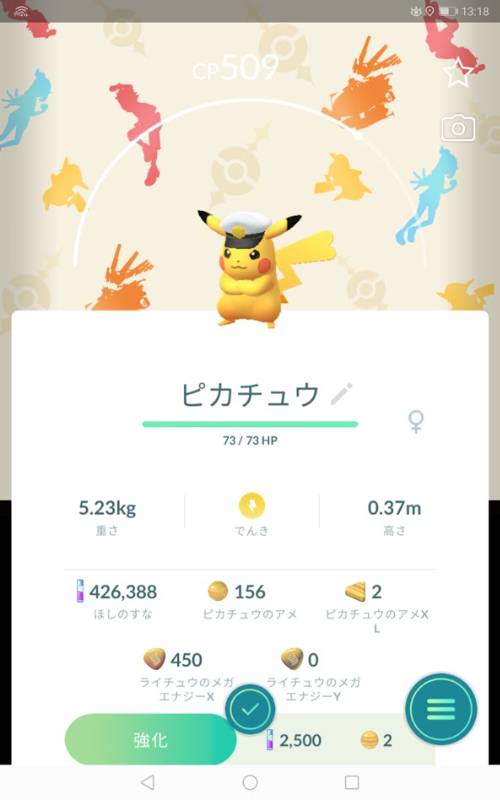Open the round hamburger menu button
The height and width of the screenshot is (800, 500).
click(441, 709)
